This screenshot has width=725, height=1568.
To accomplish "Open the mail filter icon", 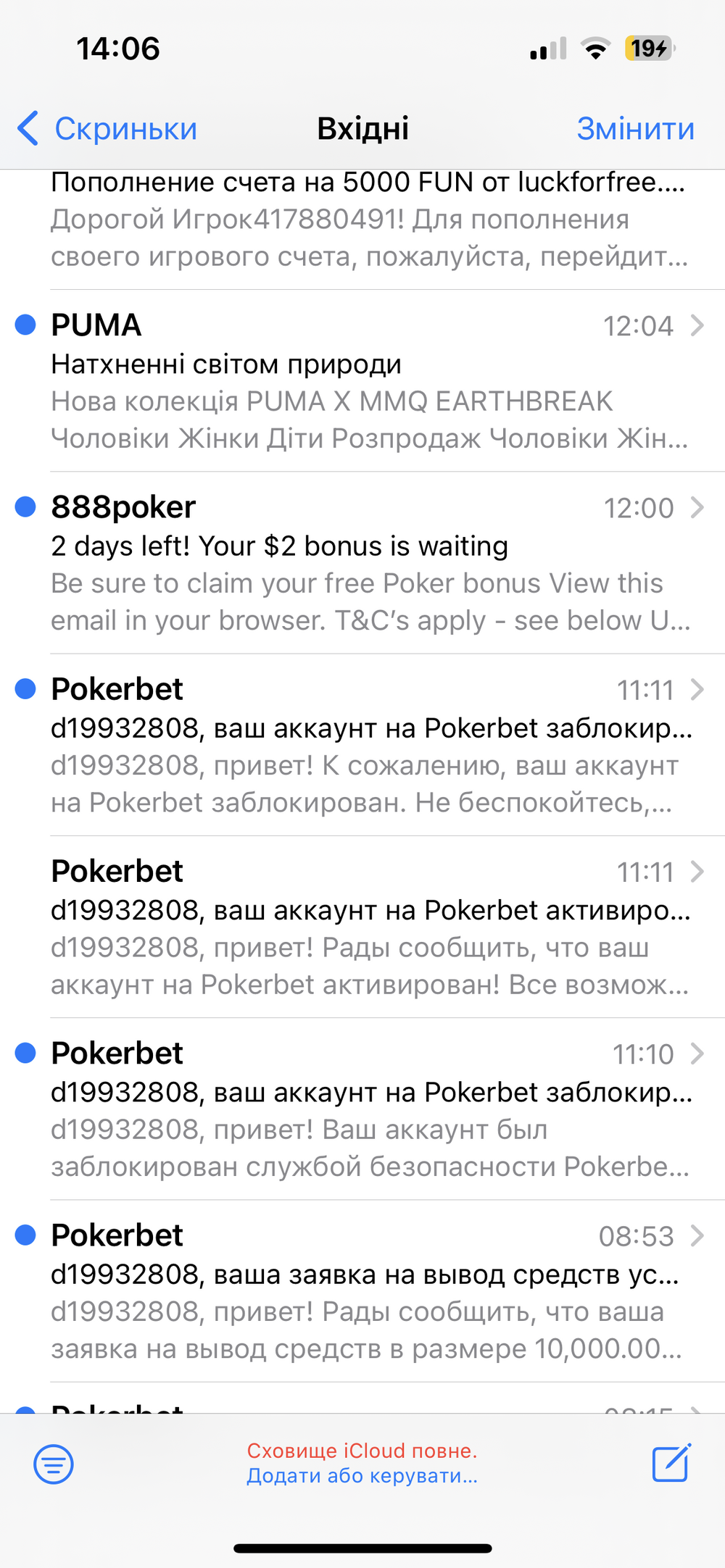I will tap(54, 1464).
